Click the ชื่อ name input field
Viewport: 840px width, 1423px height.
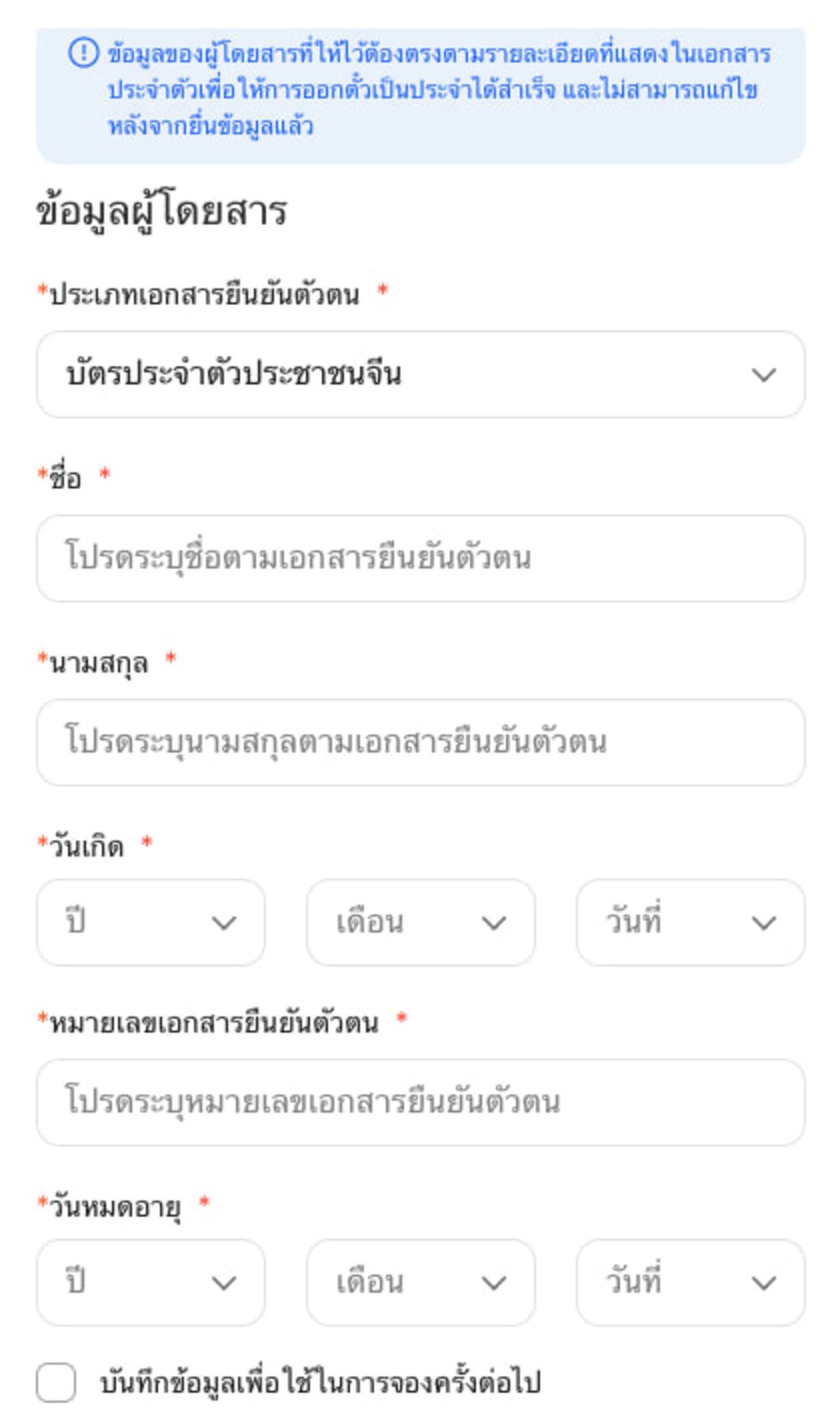point(420,556)
